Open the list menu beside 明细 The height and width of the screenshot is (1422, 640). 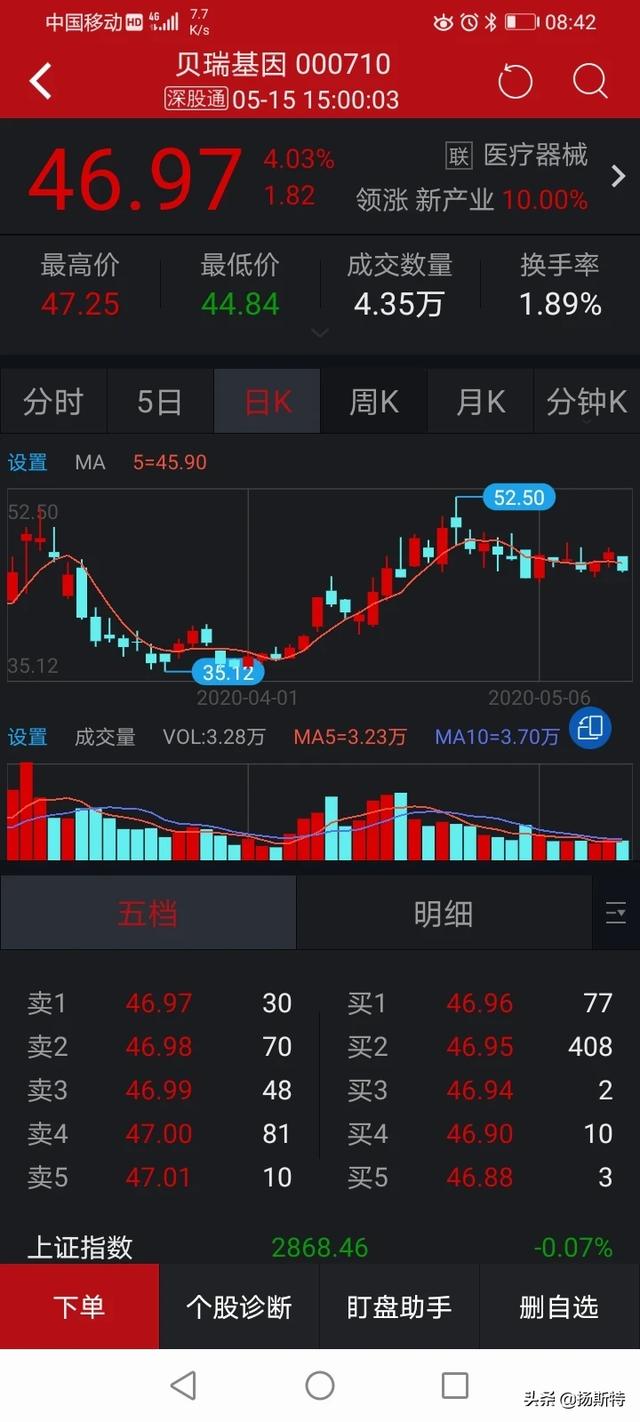tap(616, 913)
